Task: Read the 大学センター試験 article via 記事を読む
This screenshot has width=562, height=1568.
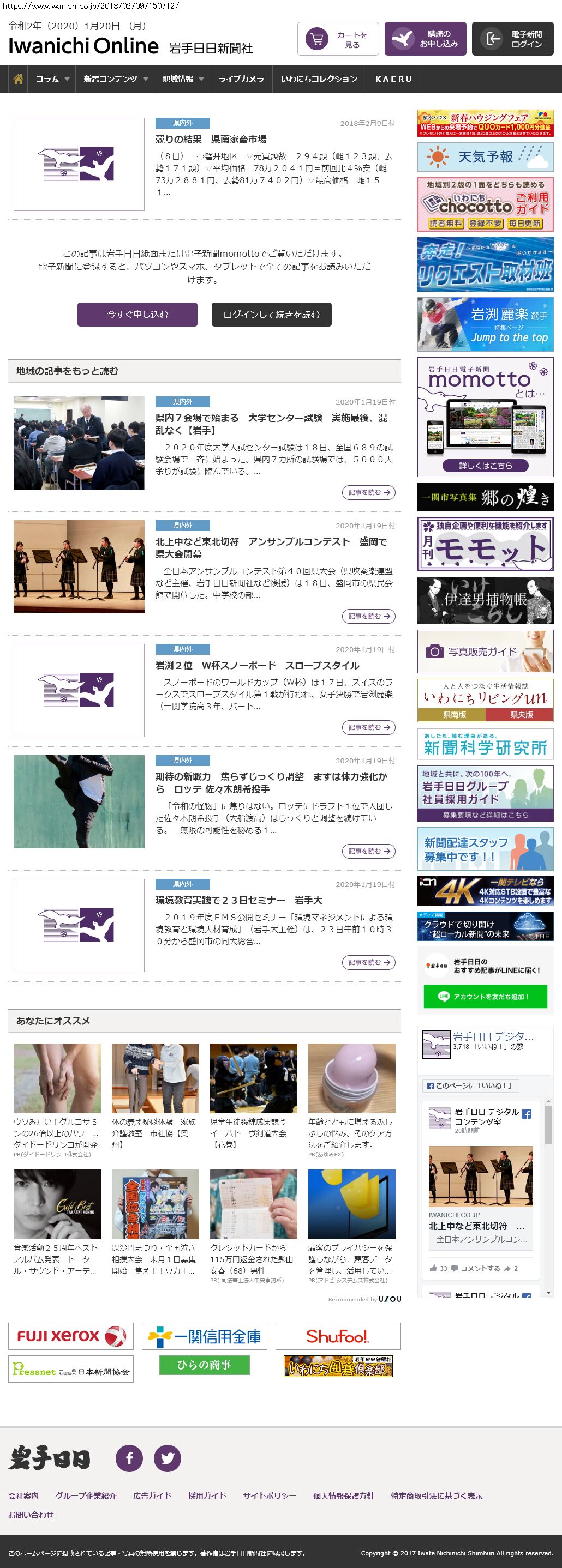Action: 368,492
